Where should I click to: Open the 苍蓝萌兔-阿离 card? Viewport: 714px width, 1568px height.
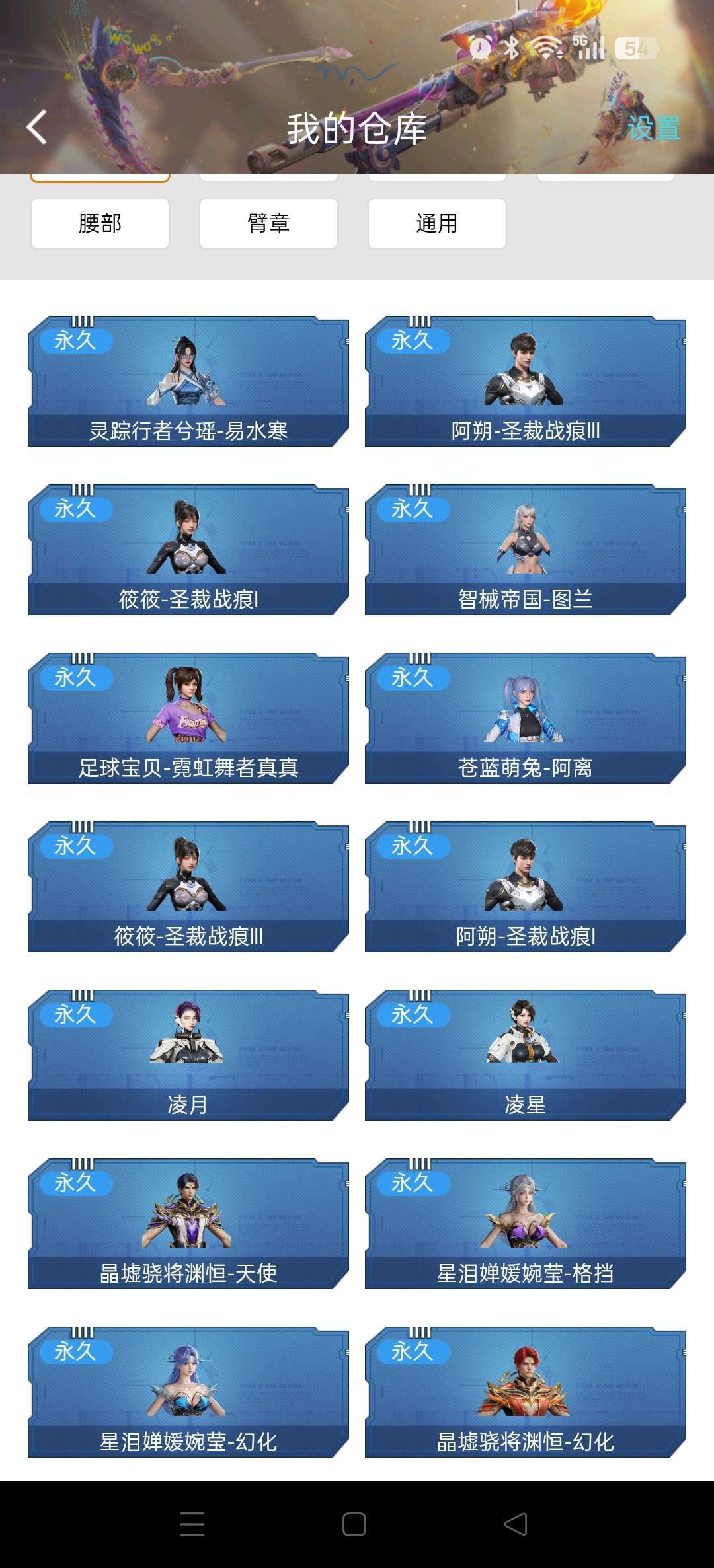tap(526, 718)
